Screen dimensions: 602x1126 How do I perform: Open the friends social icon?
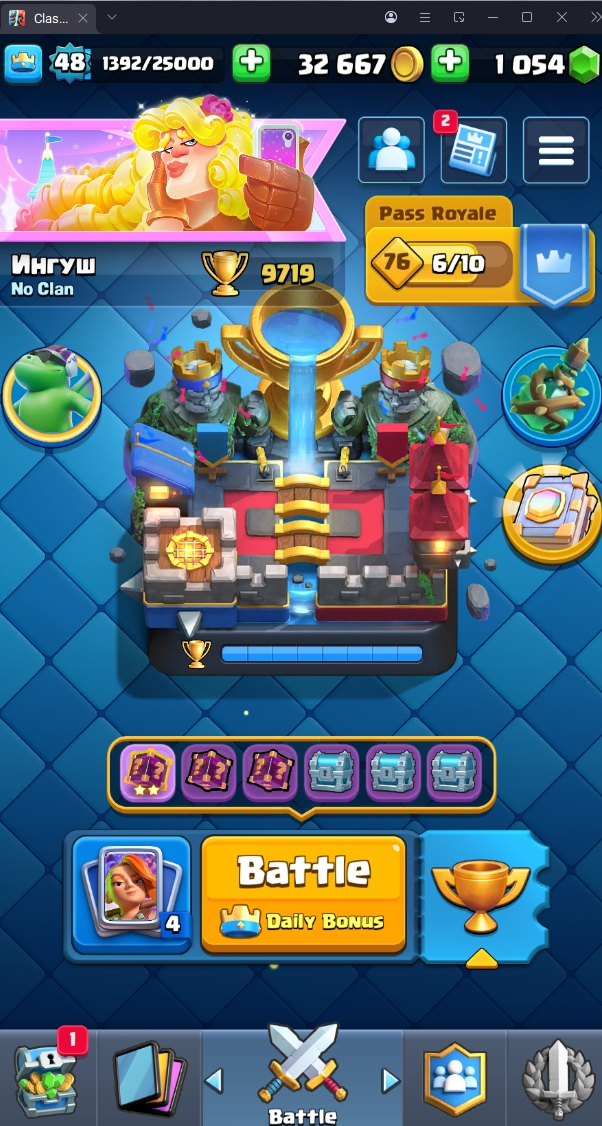391,150
